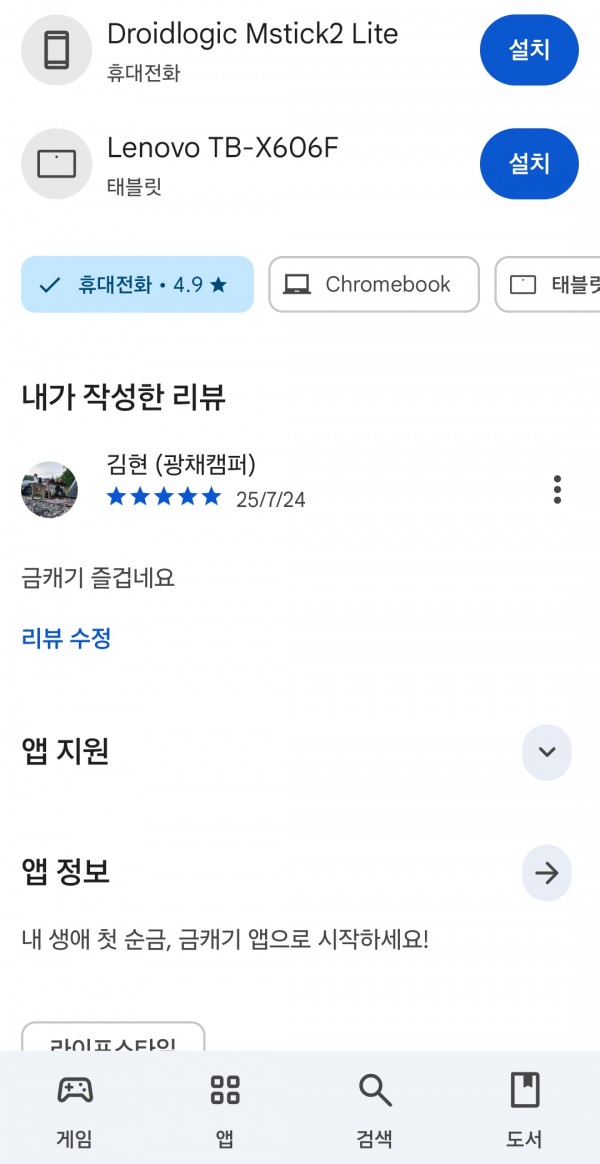Open 앱 정보 arrow
Screen dimensions: 600x1164
coord(547,874)
